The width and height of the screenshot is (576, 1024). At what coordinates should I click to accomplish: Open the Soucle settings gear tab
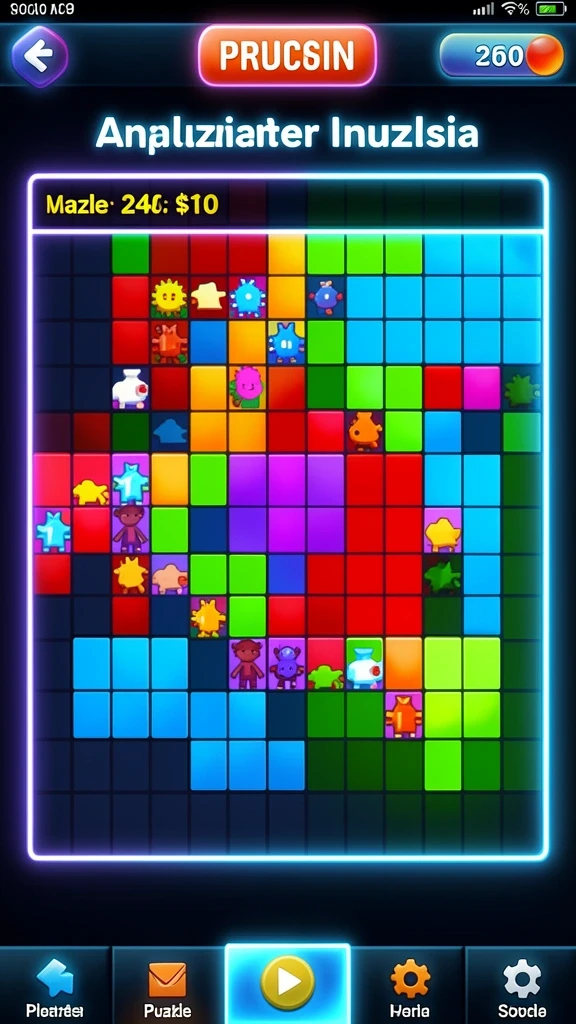(522, 987)
